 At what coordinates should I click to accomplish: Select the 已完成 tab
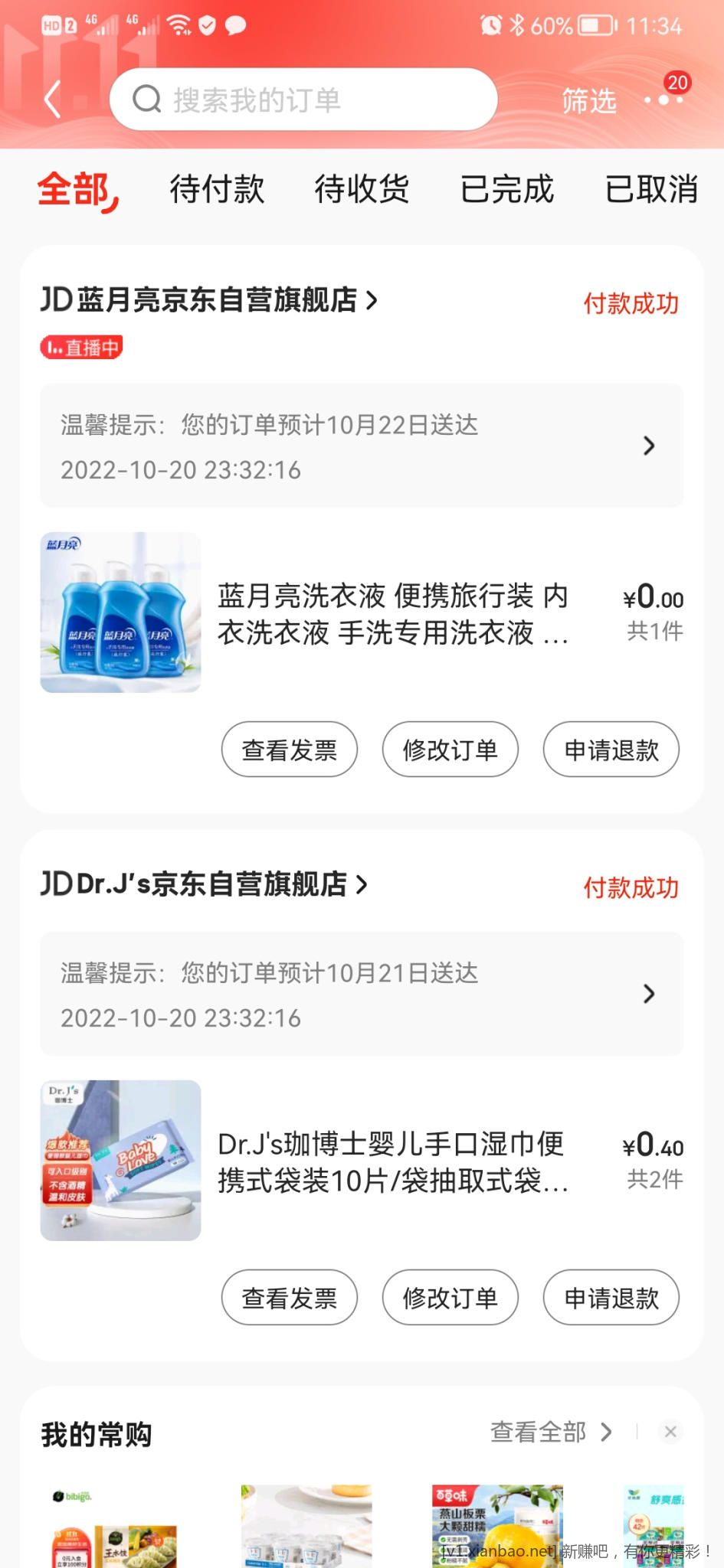(x=506, y=189)
